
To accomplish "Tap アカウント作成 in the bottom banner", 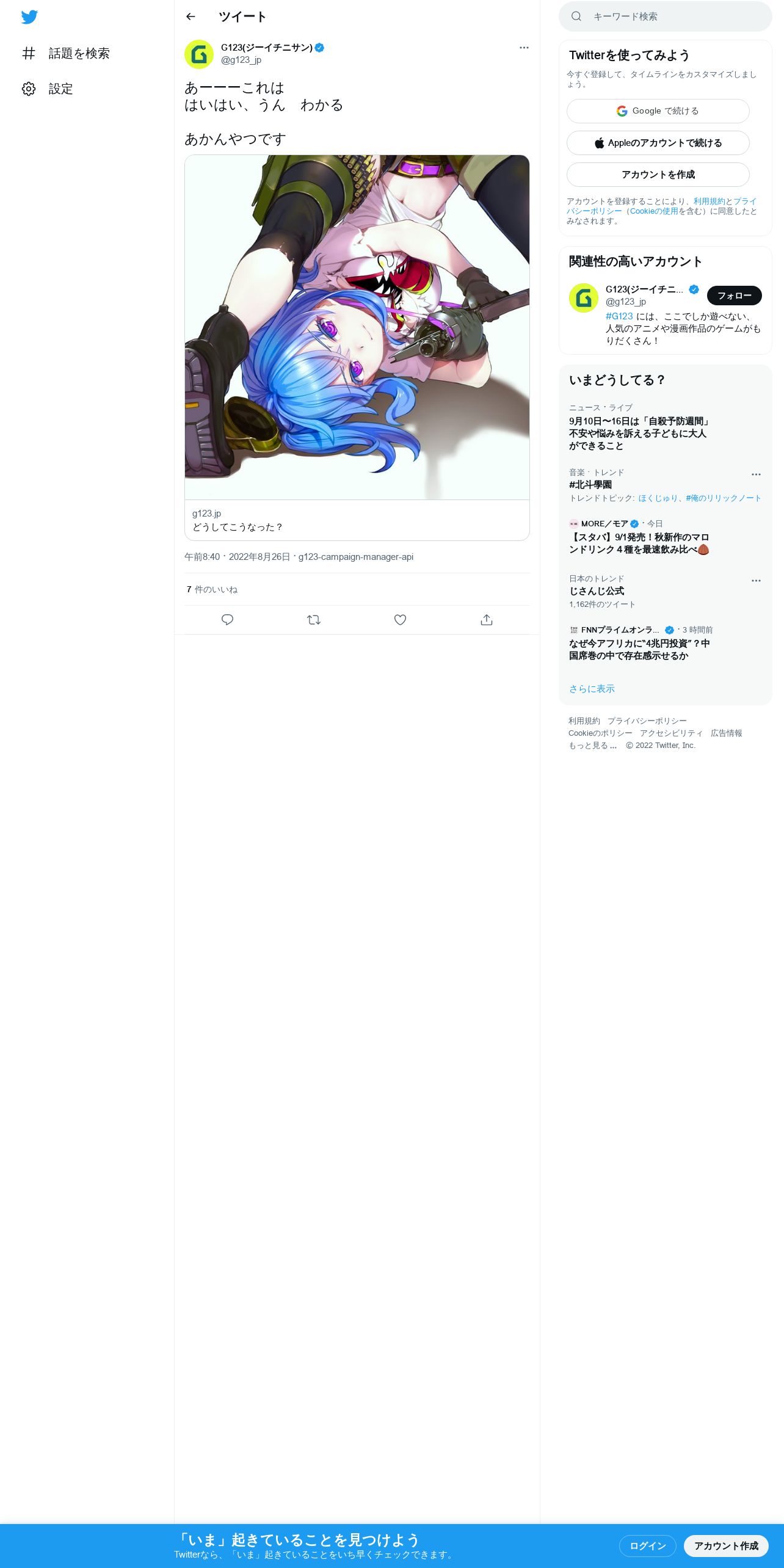I will pyautogui.click(x=726, y=1545).
